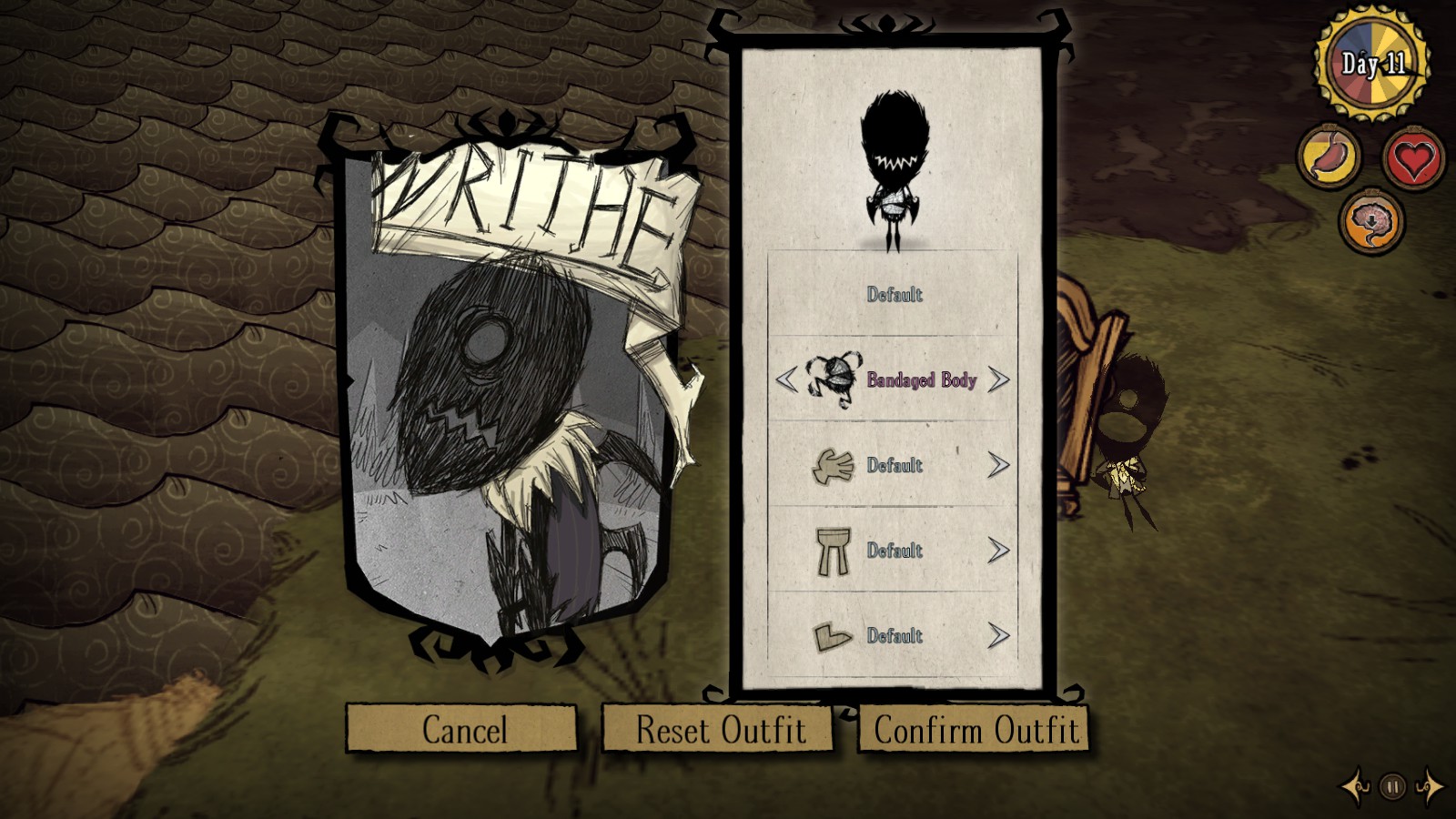Confirm the selected outfit
This screenshot has width=1456, height=819.
975,729
